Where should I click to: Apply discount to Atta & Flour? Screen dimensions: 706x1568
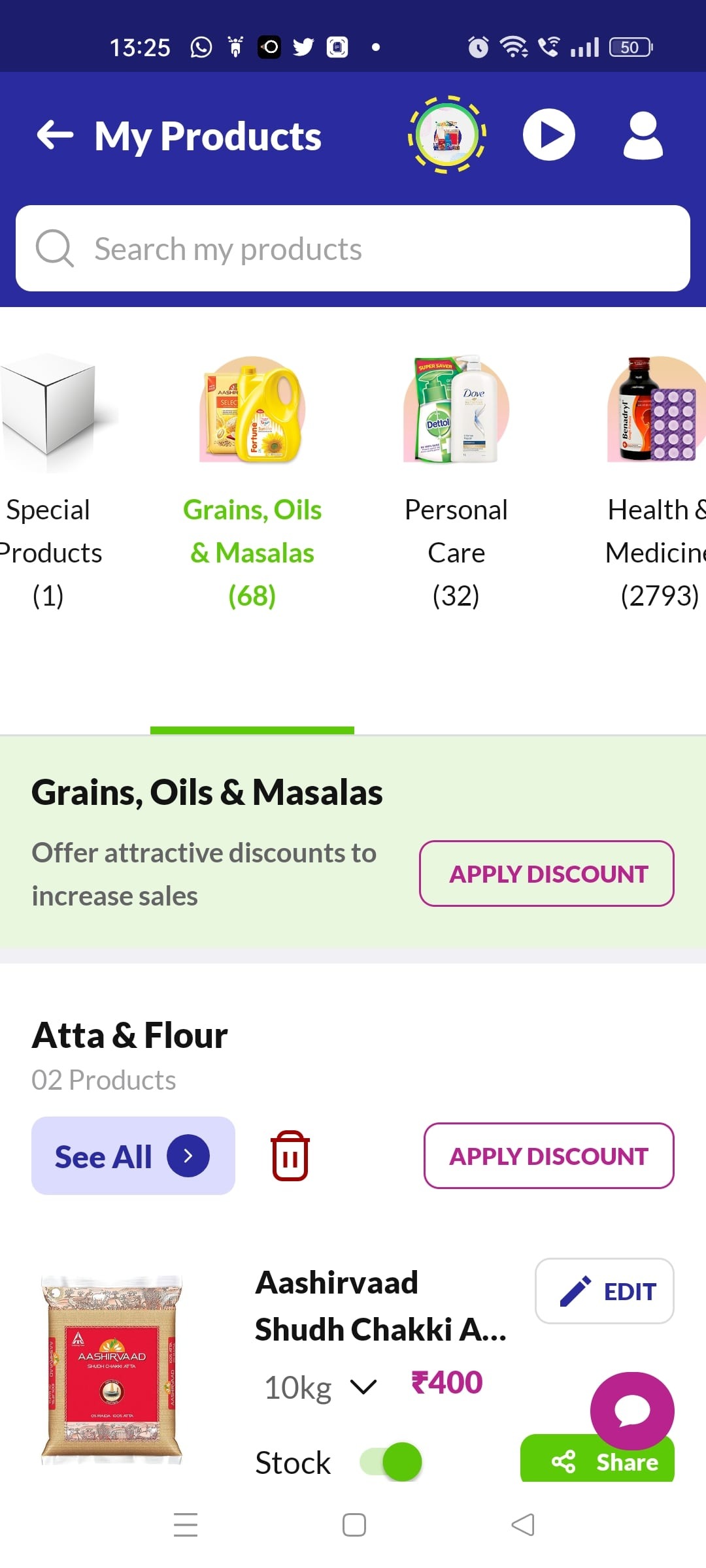click(548, 1156)
